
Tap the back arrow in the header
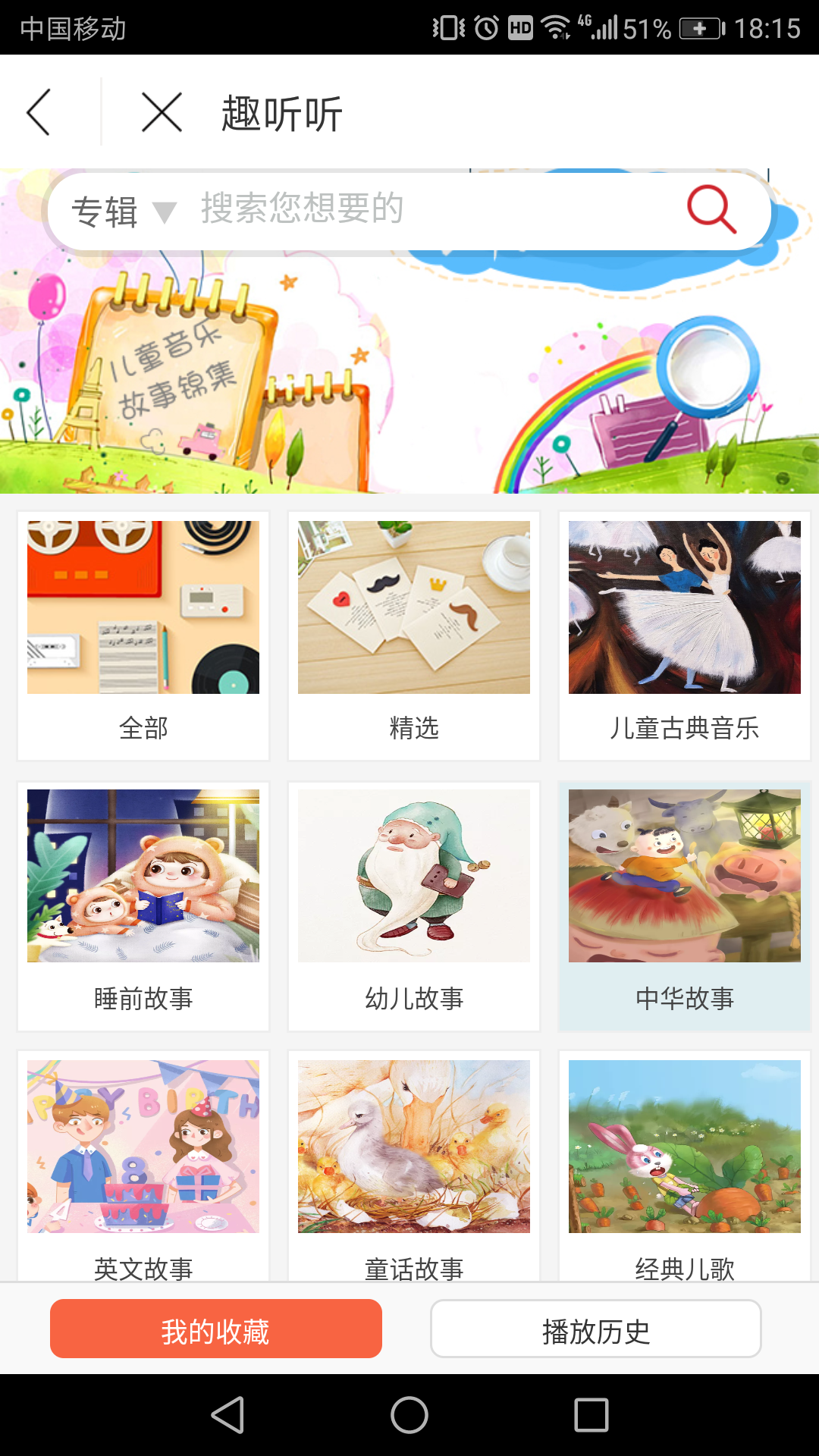pyautogui.click(x=39, y=111)
